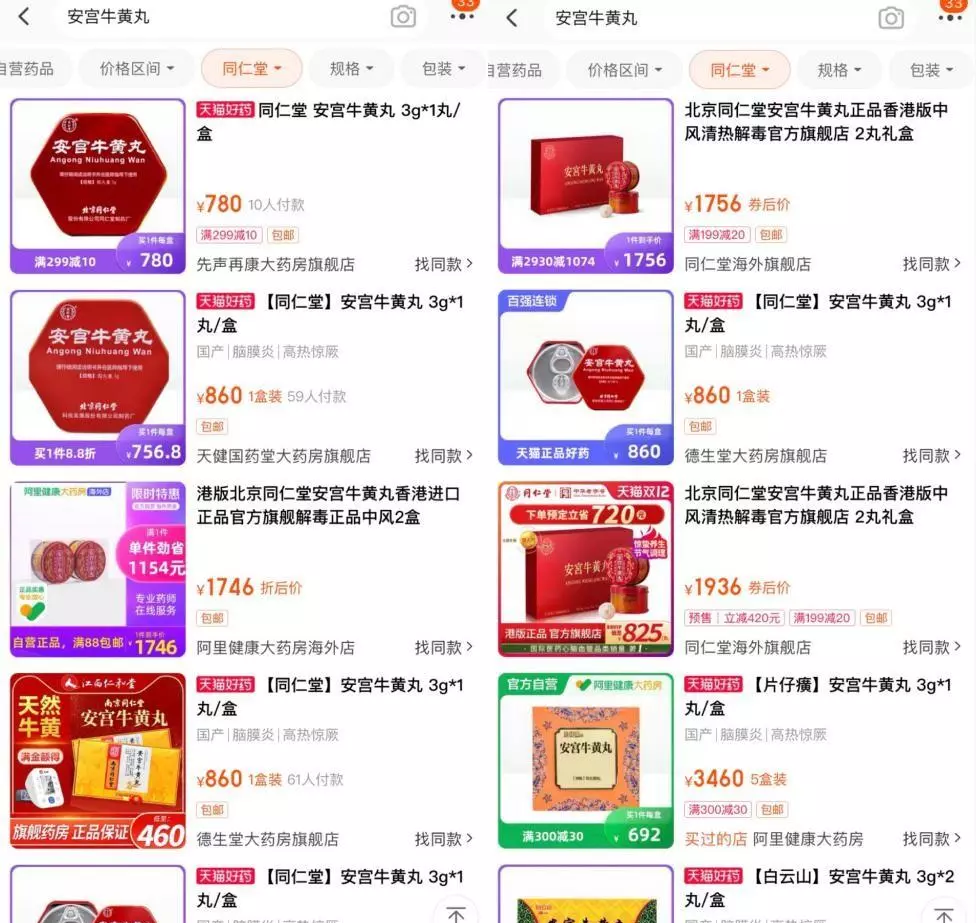Find similar items for the 先声再康大药房旗舰店 listing
The image size is (976, 923).
tap(444, 264)
